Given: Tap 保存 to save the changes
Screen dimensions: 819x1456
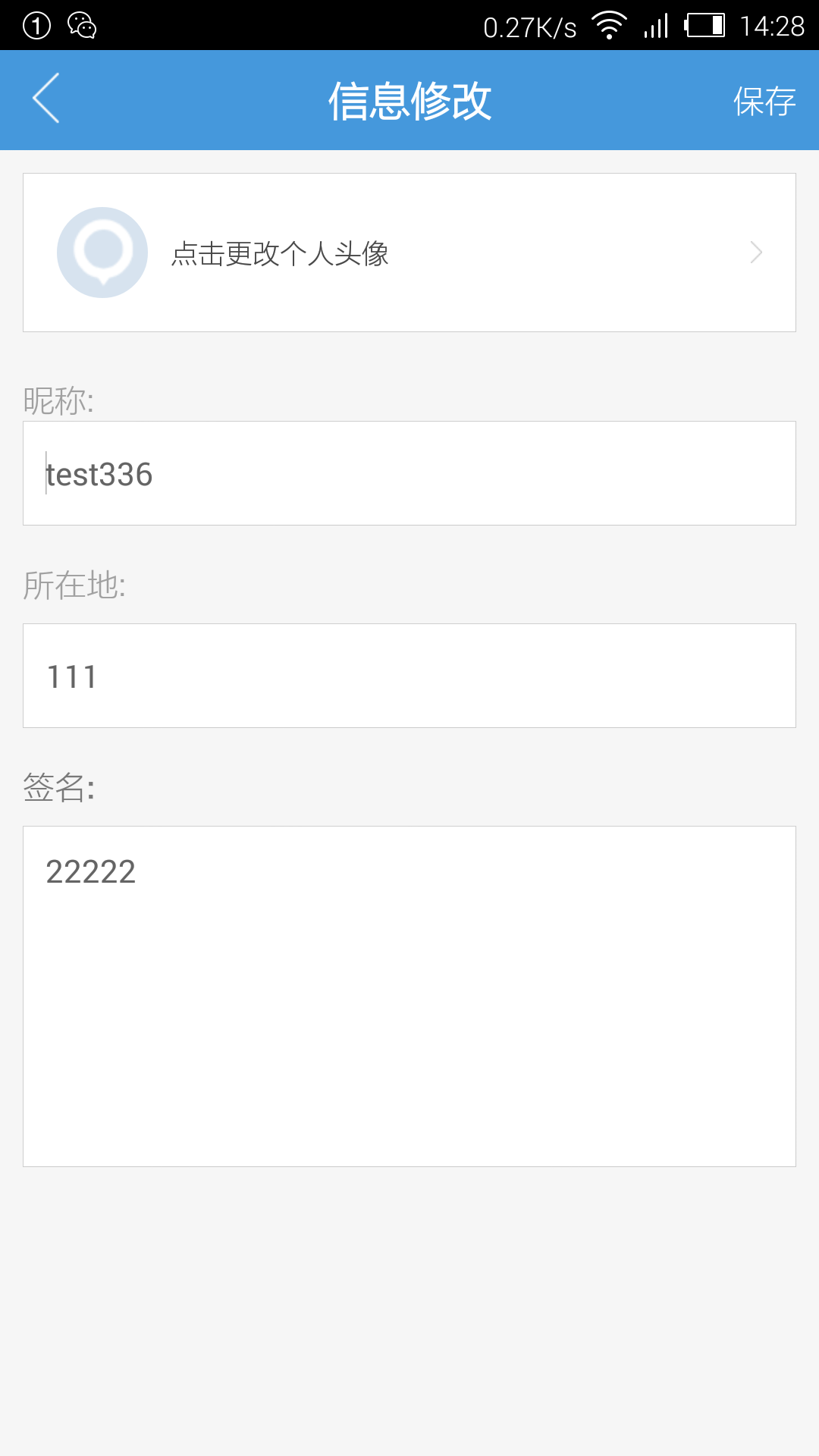Looking at the screenshot, I should click(x=764, y=101).
